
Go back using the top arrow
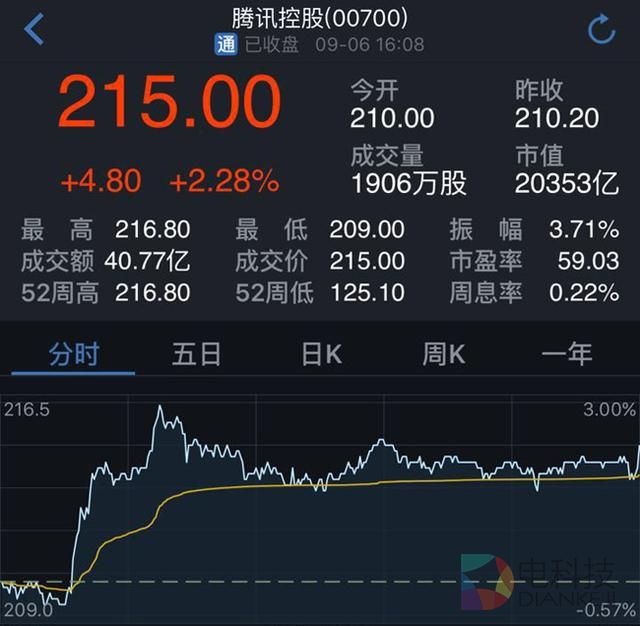[34, 29]
